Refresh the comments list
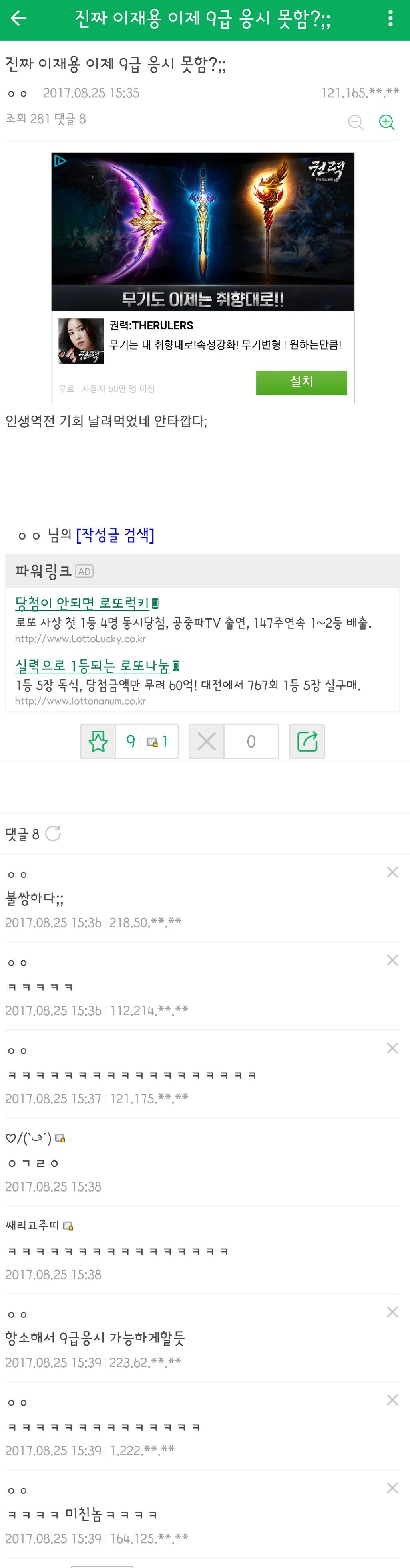This screenshot has width=410, height=1568. tap(54, 833)
